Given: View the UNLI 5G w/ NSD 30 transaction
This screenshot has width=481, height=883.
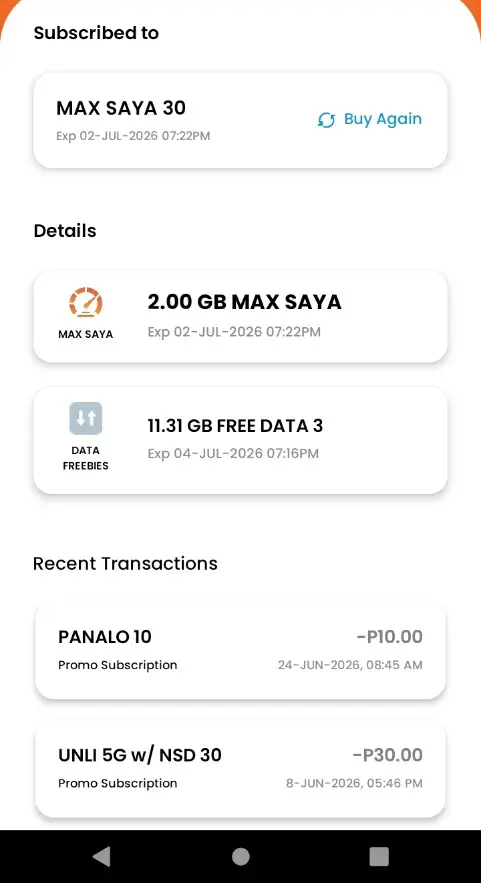Looking at the screenshot, I should [240, 769].
